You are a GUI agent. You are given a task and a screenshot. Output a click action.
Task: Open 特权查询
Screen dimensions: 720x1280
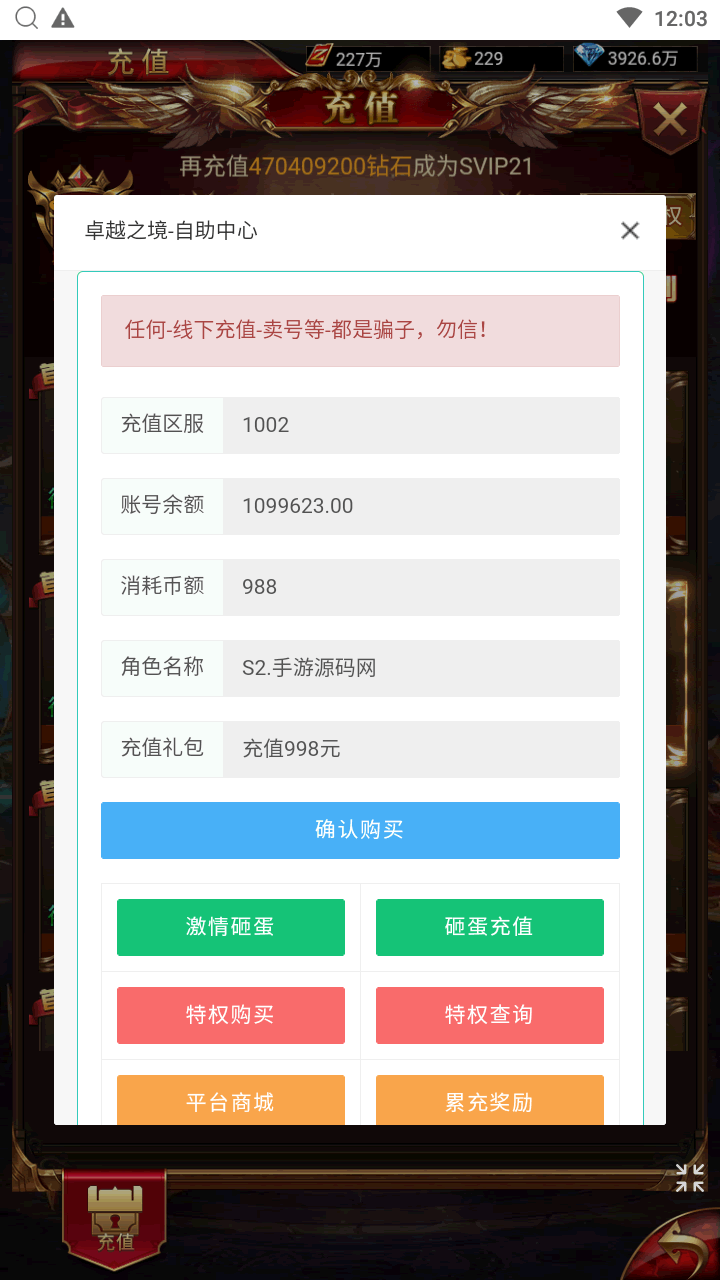[489, 1015]
